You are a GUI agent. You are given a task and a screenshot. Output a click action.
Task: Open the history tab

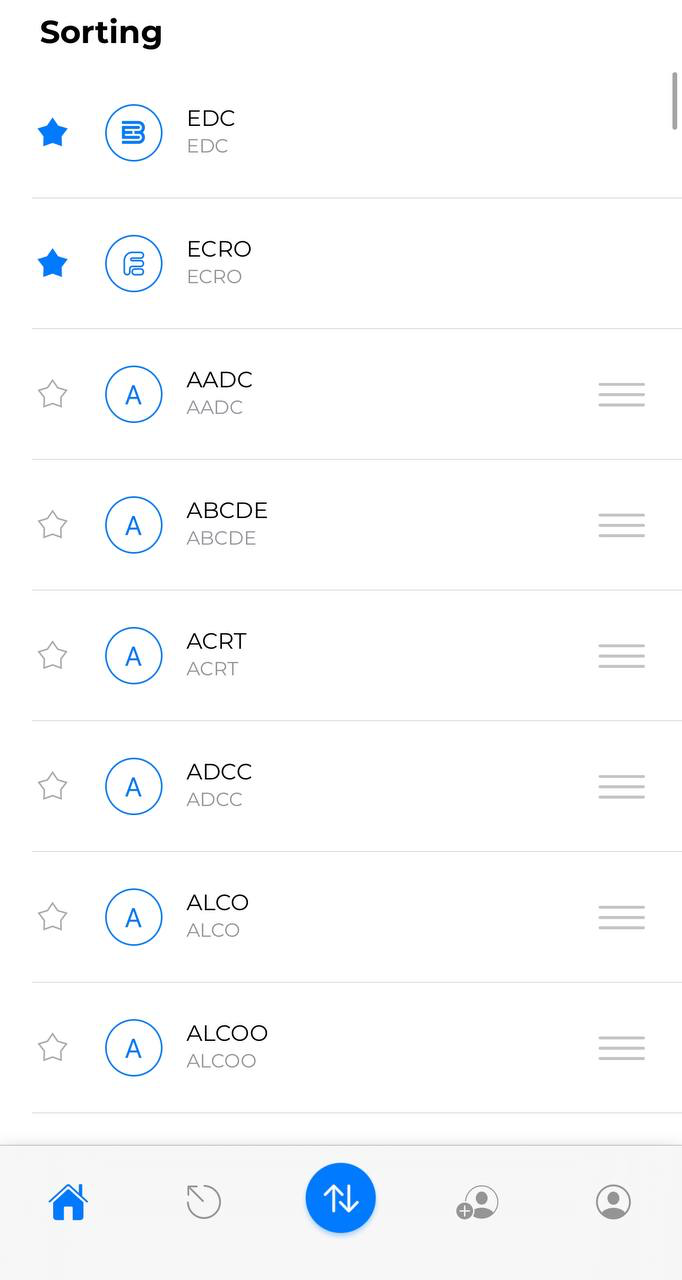tap(204, 1201)
